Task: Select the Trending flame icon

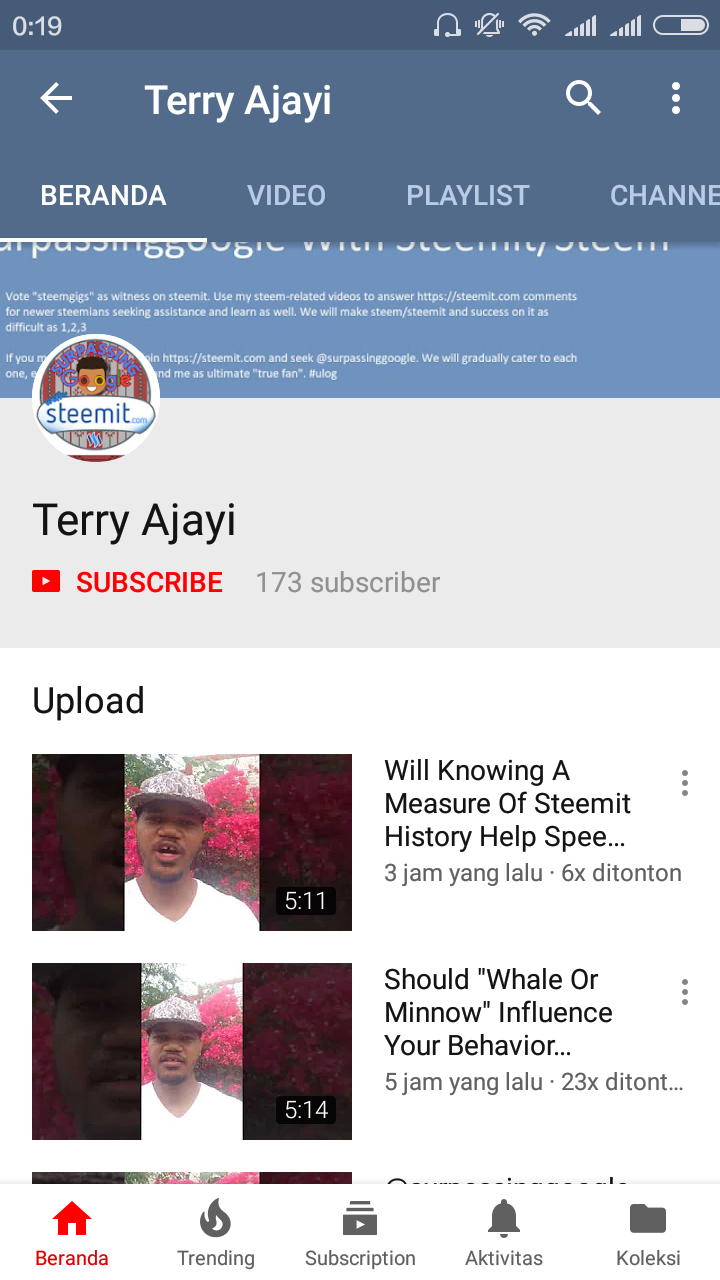Action: coord(216,1218)
